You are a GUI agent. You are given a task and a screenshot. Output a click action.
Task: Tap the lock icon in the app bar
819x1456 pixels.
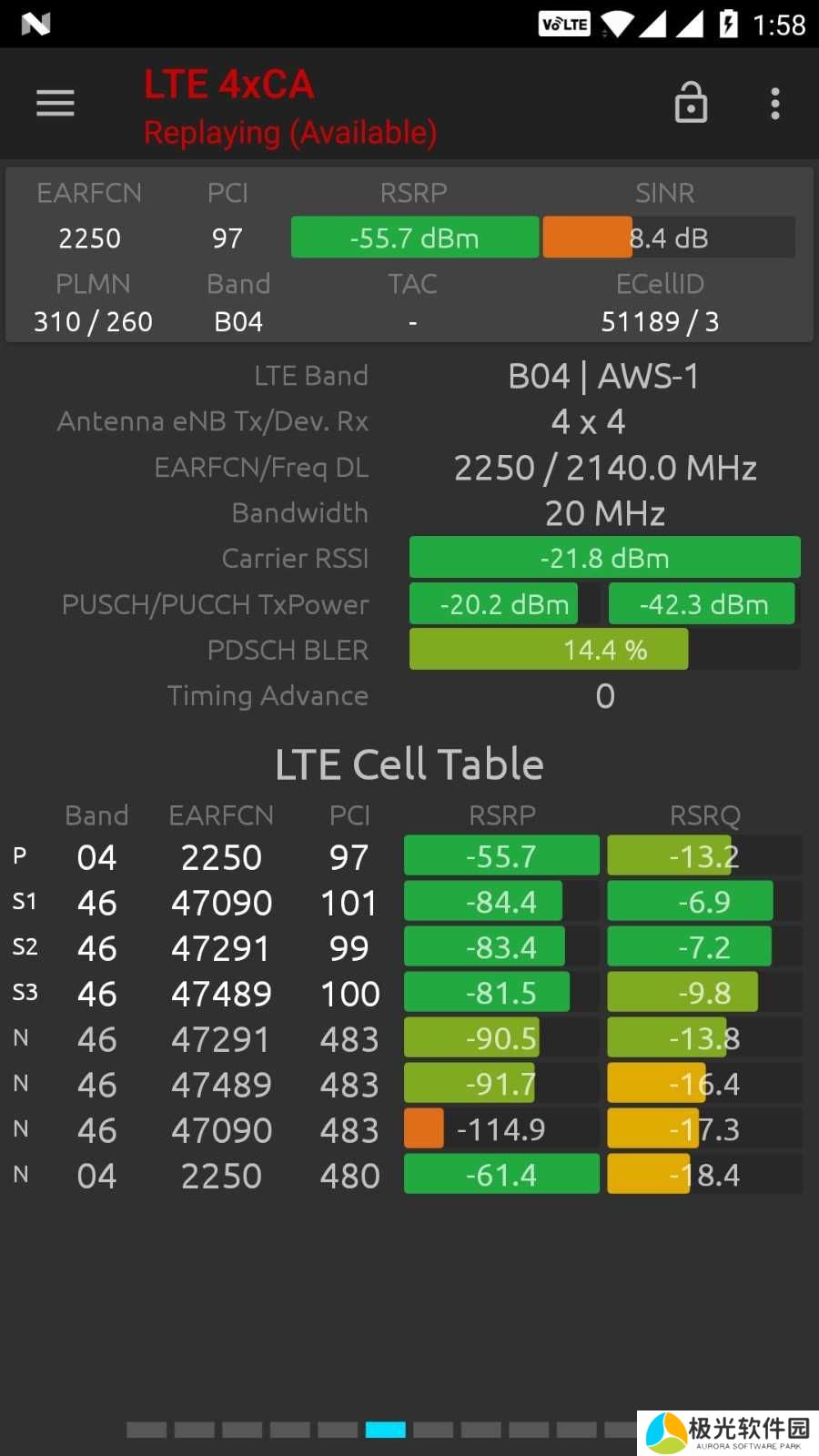click(691, 103)
